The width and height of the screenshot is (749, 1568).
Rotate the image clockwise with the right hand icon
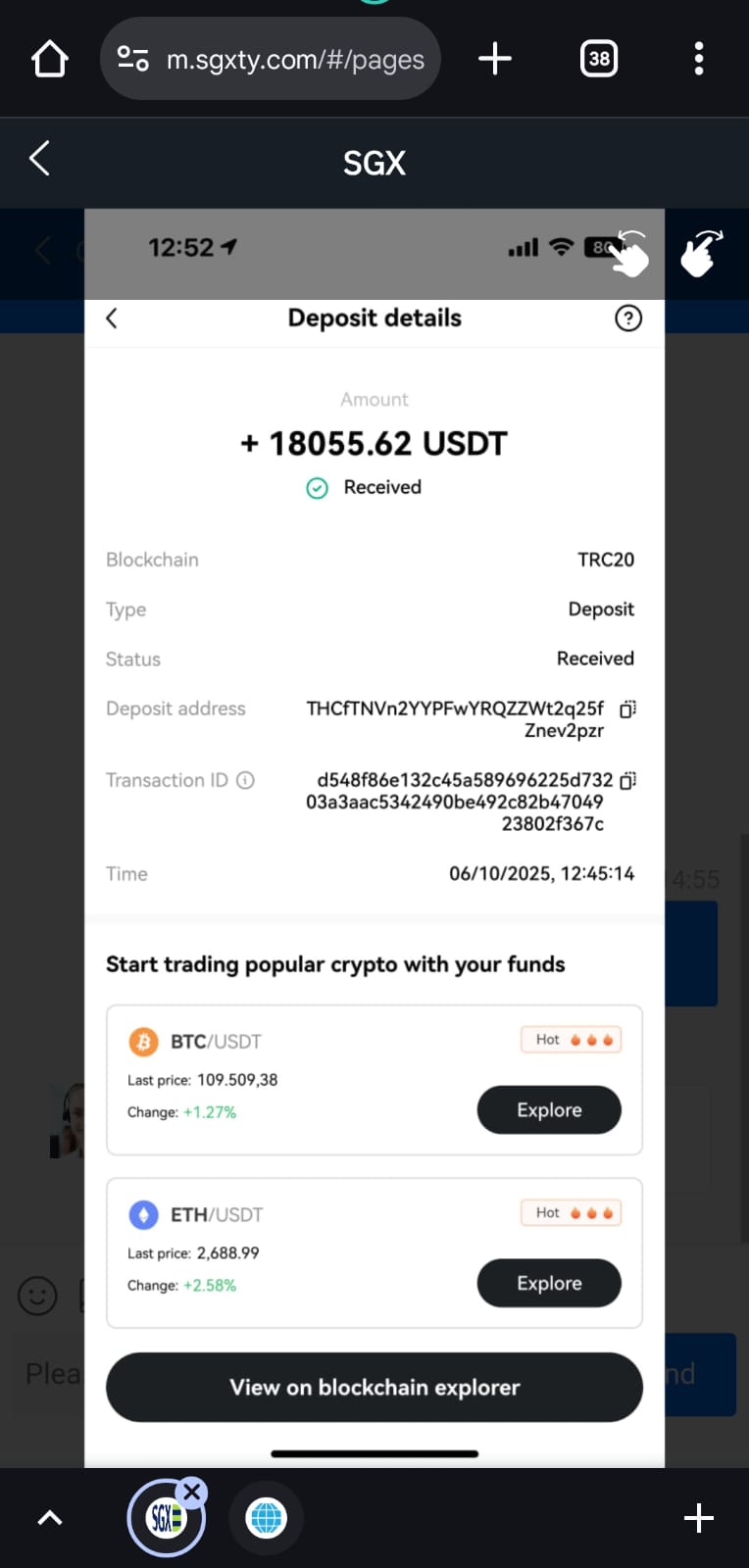coord(702,254)
